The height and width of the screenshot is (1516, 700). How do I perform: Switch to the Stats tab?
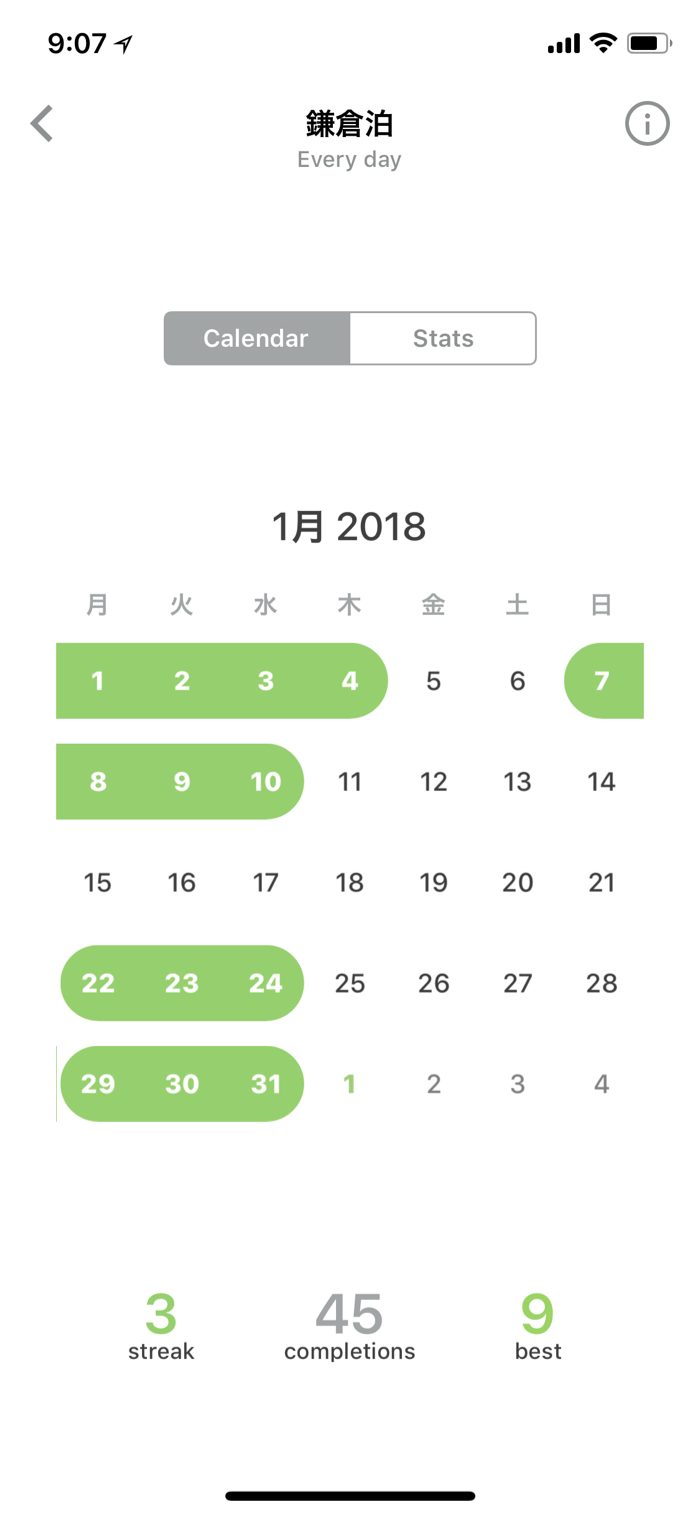[443, 338]
